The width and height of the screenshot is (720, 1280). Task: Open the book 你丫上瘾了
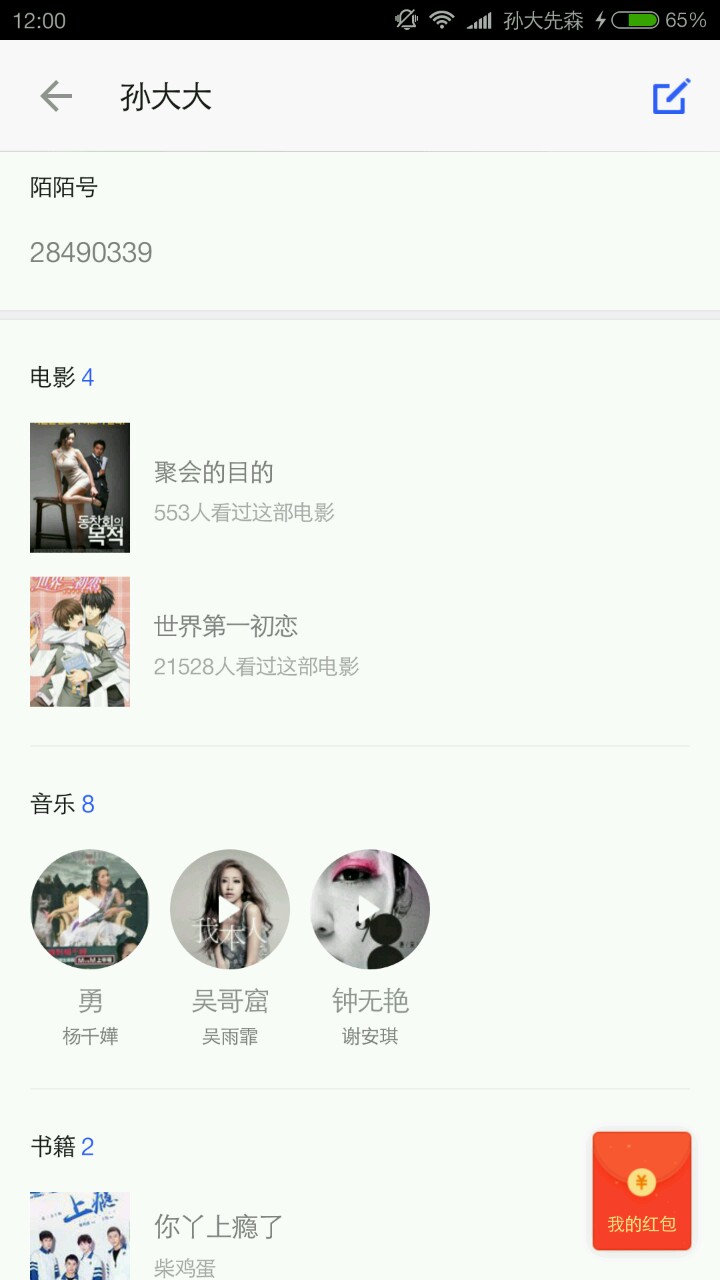click(219, 1226)
